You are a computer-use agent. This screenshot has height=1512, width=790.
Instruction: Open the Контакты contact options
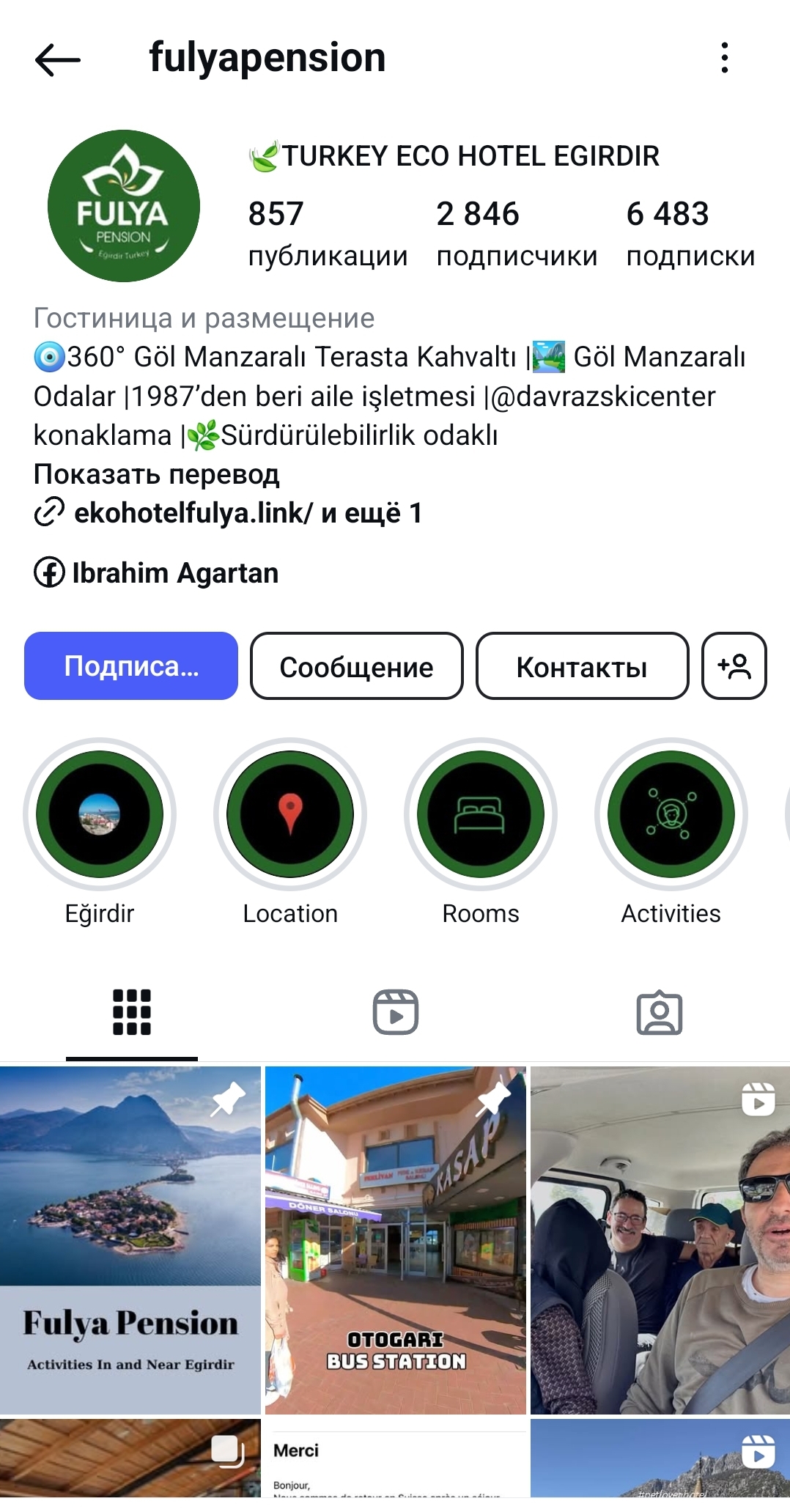pos(582,666)
